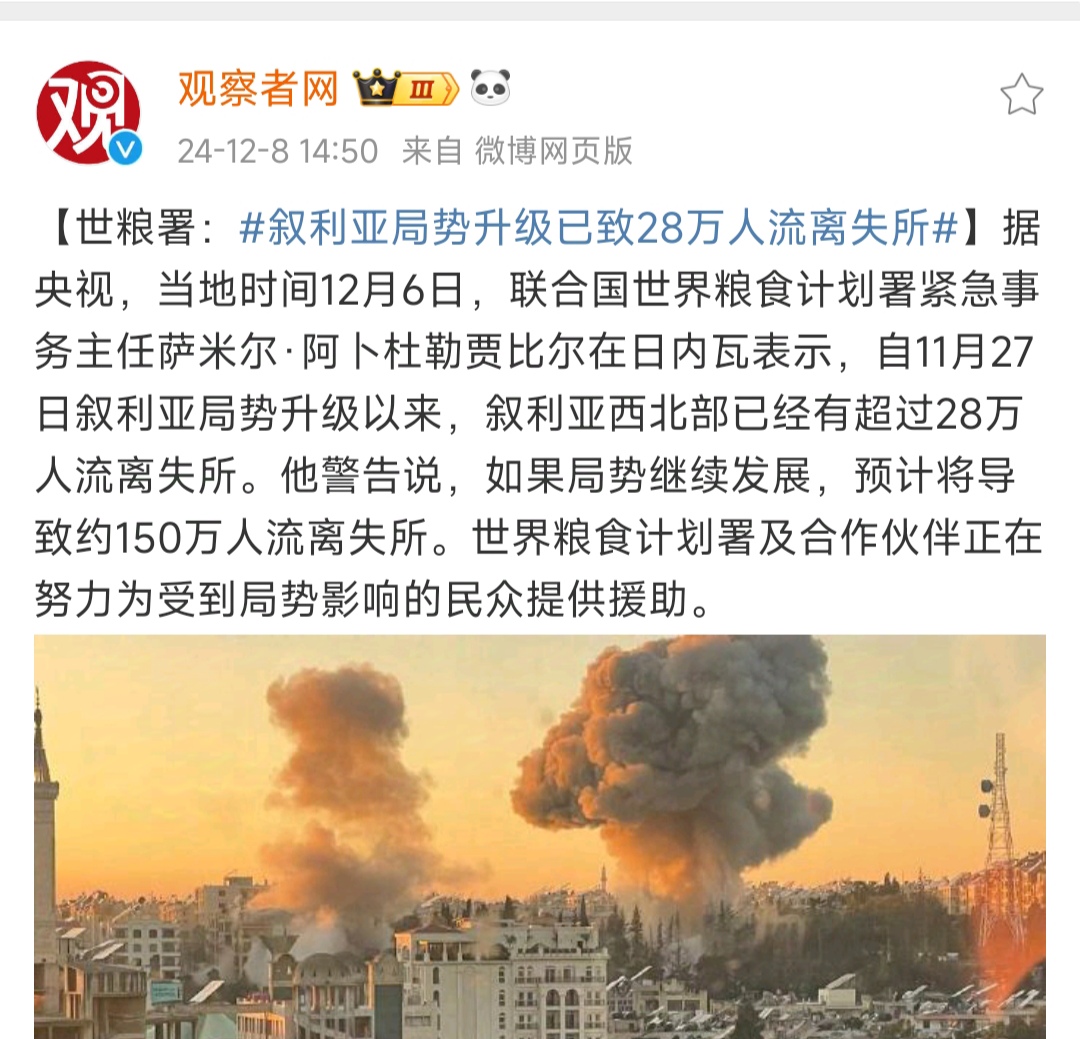
Task: View the explosion smoke photo full size
Action: pyautogui.click(x=540, y=835)
